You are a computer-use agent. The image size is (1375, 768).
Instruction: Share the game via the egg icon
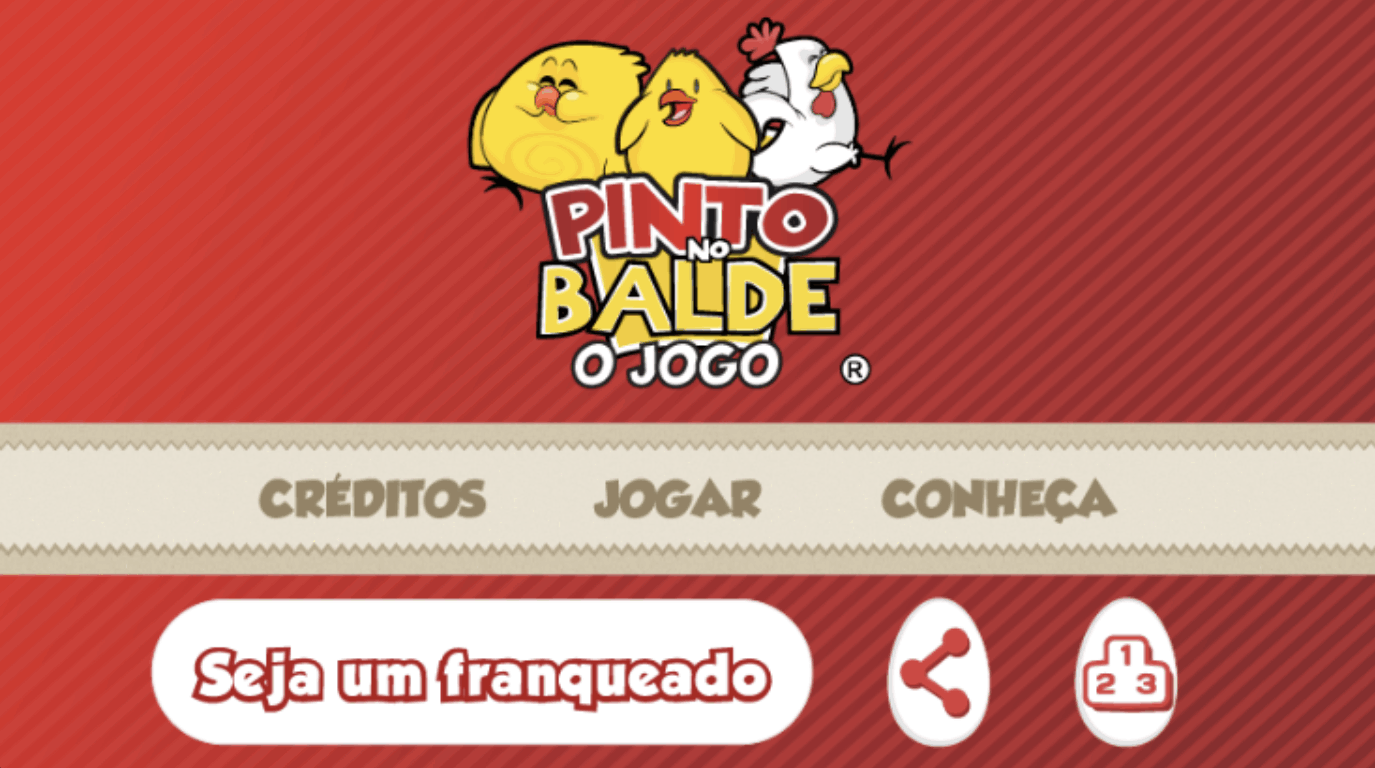click(x=938, y=673)
